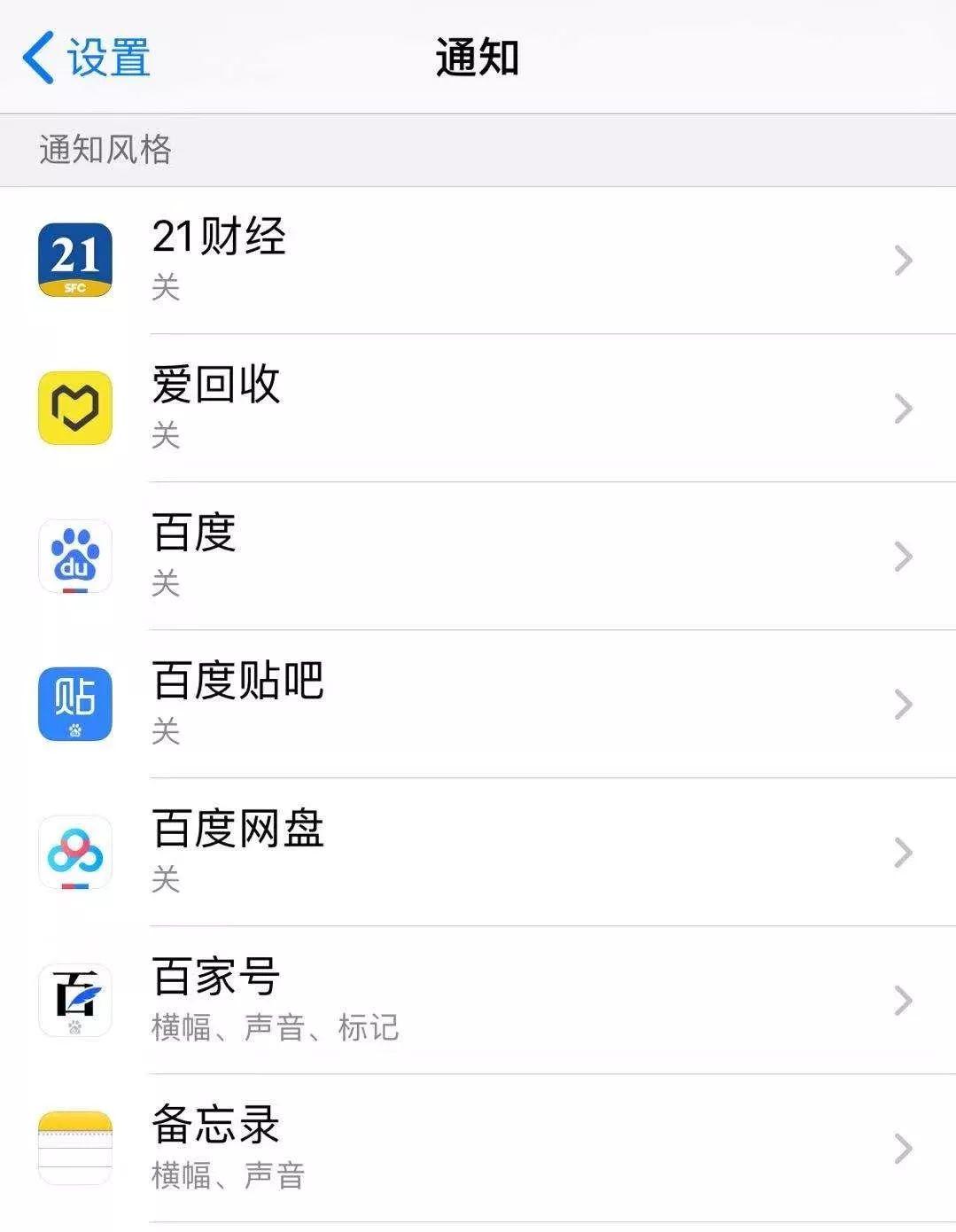Expand notification options for 百度贴吧
Viewport: 956px width, 1232px height.
point(904,705)
